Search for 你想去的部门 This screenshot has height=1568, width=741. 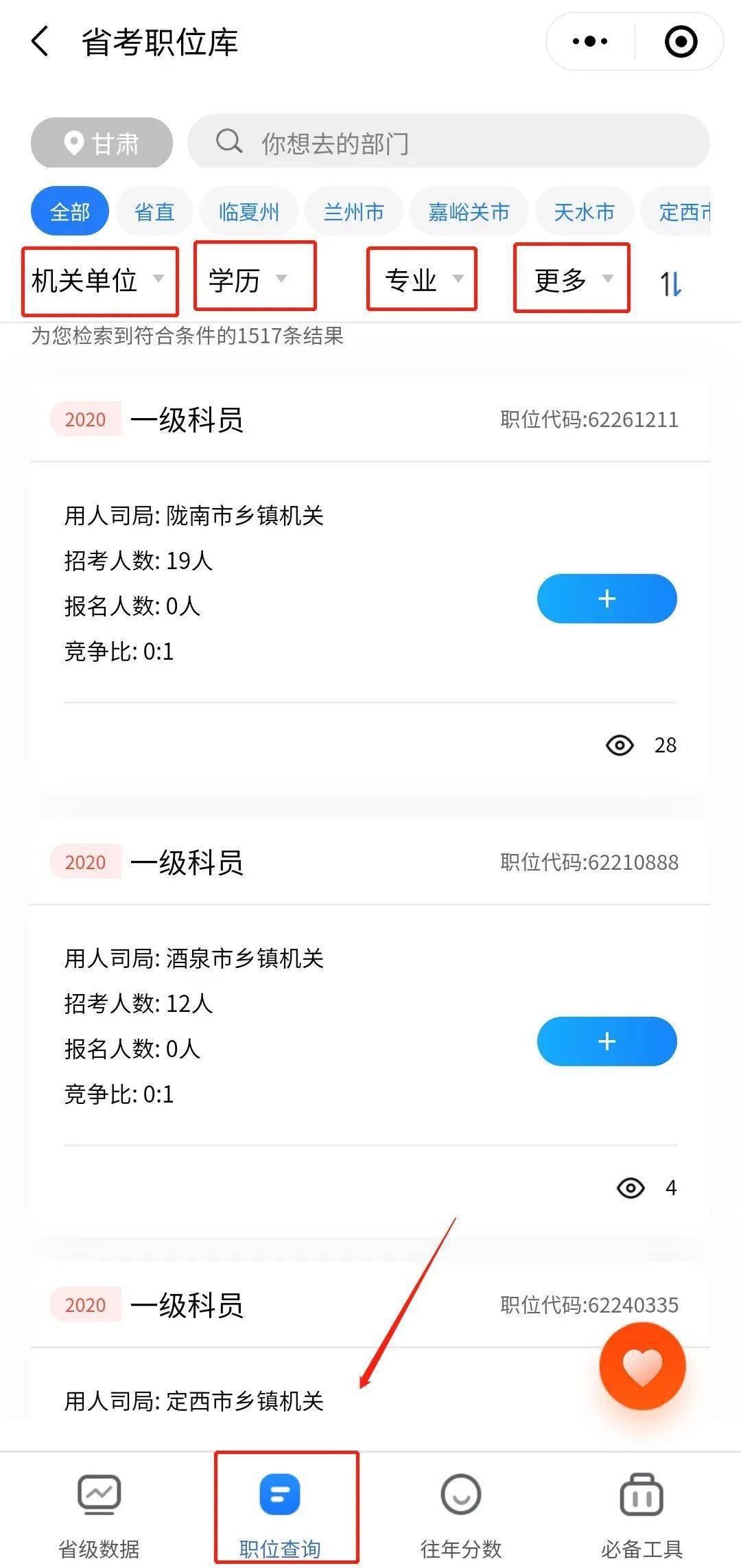tap(449, 143)
